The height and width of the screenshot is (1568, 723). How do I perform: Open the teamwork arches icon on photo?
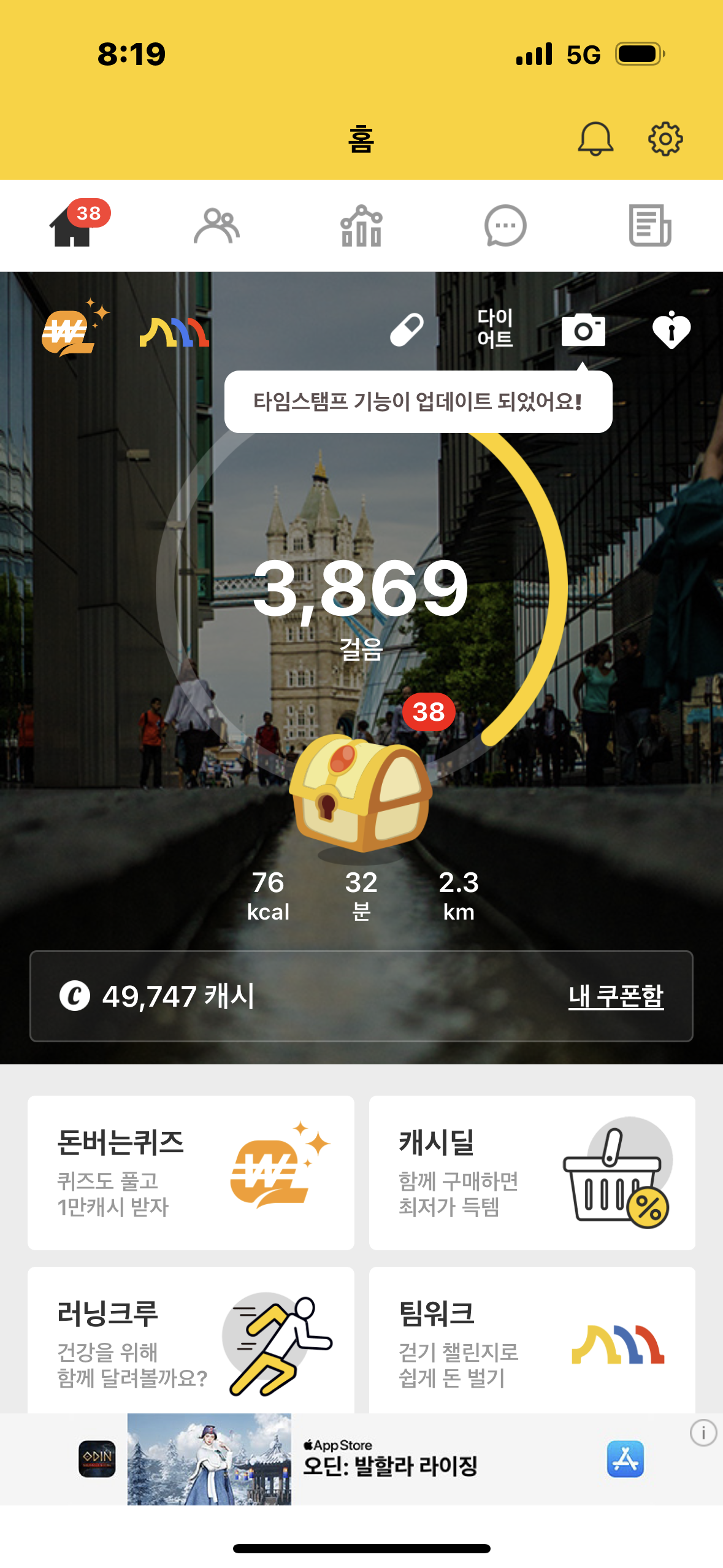[x=175, y=332]
